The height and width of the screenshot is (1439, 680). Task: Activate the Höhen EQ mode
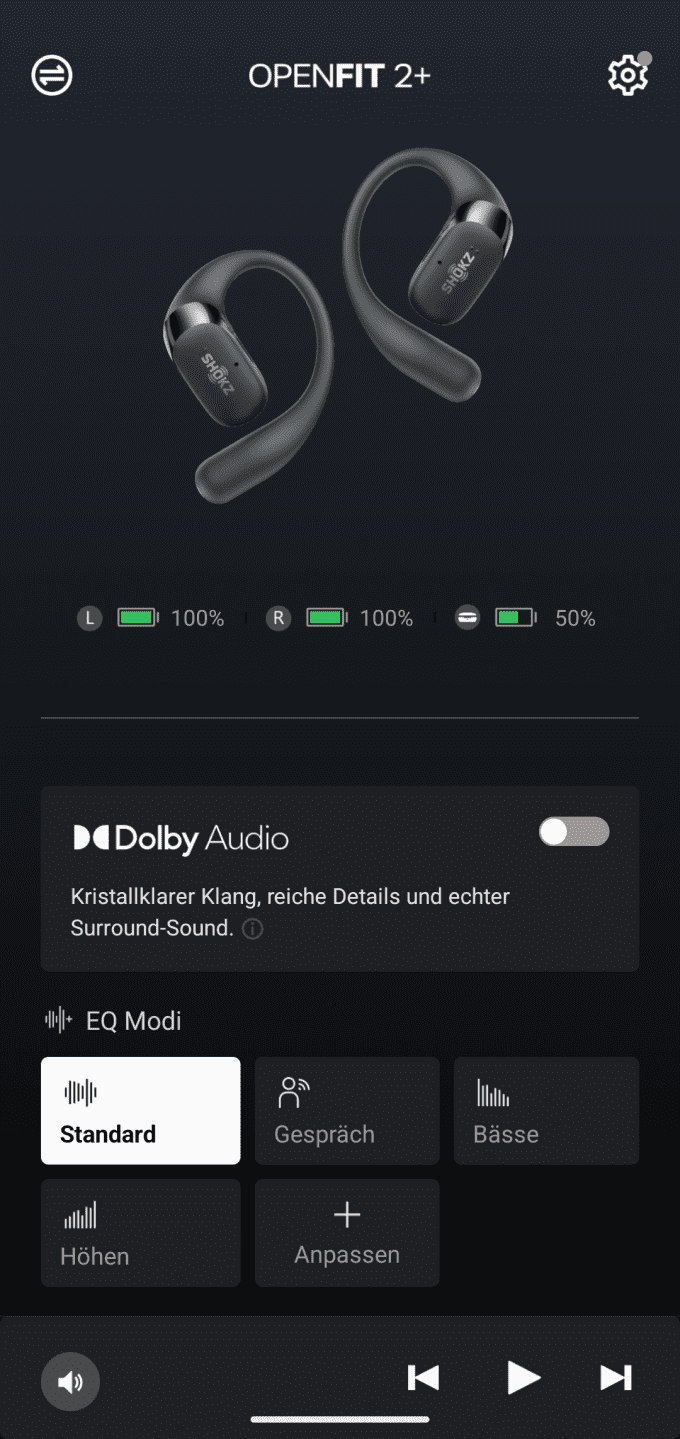coord(140,1232)
